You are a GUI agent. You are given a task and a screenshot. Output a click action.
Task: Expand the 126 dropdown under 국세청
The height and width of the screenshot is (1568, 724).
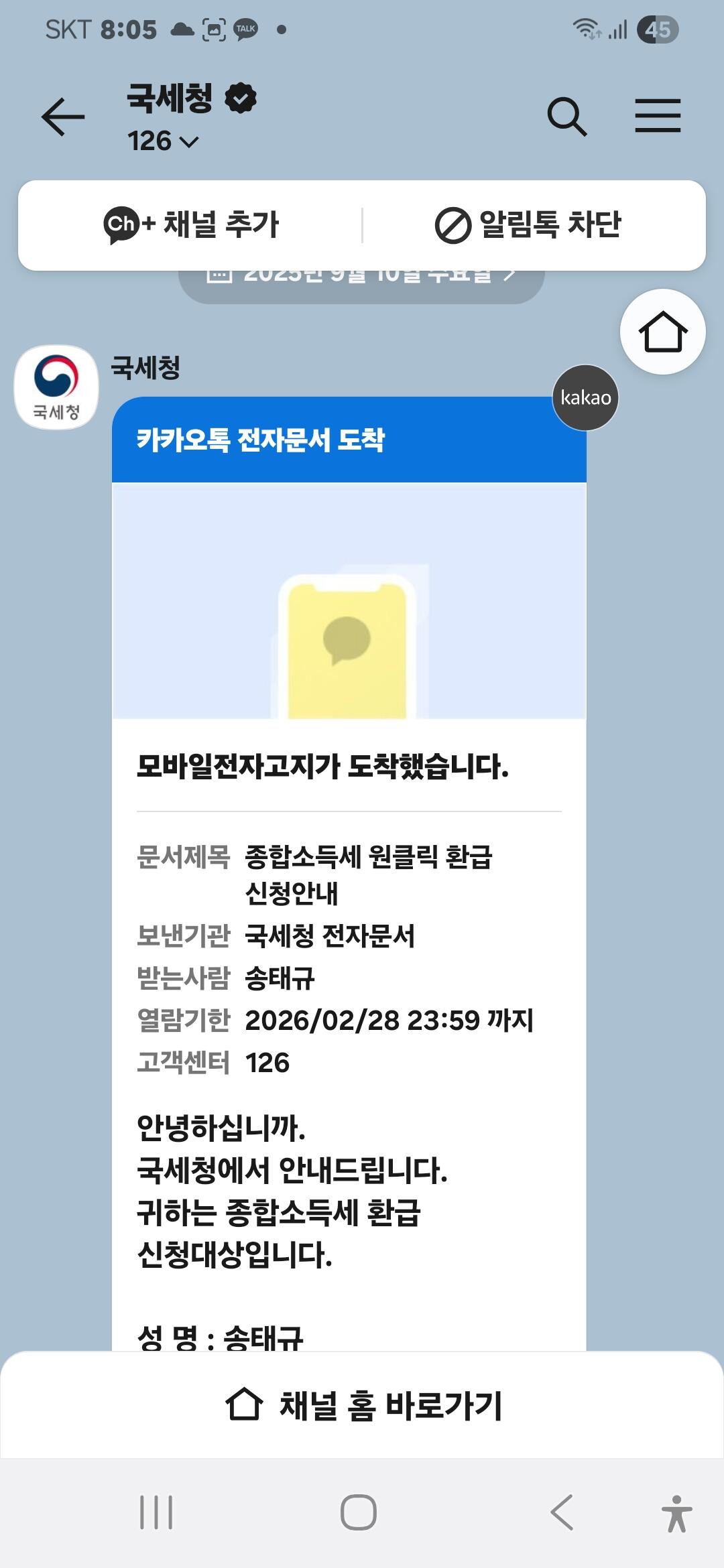(x=164, y=141)
